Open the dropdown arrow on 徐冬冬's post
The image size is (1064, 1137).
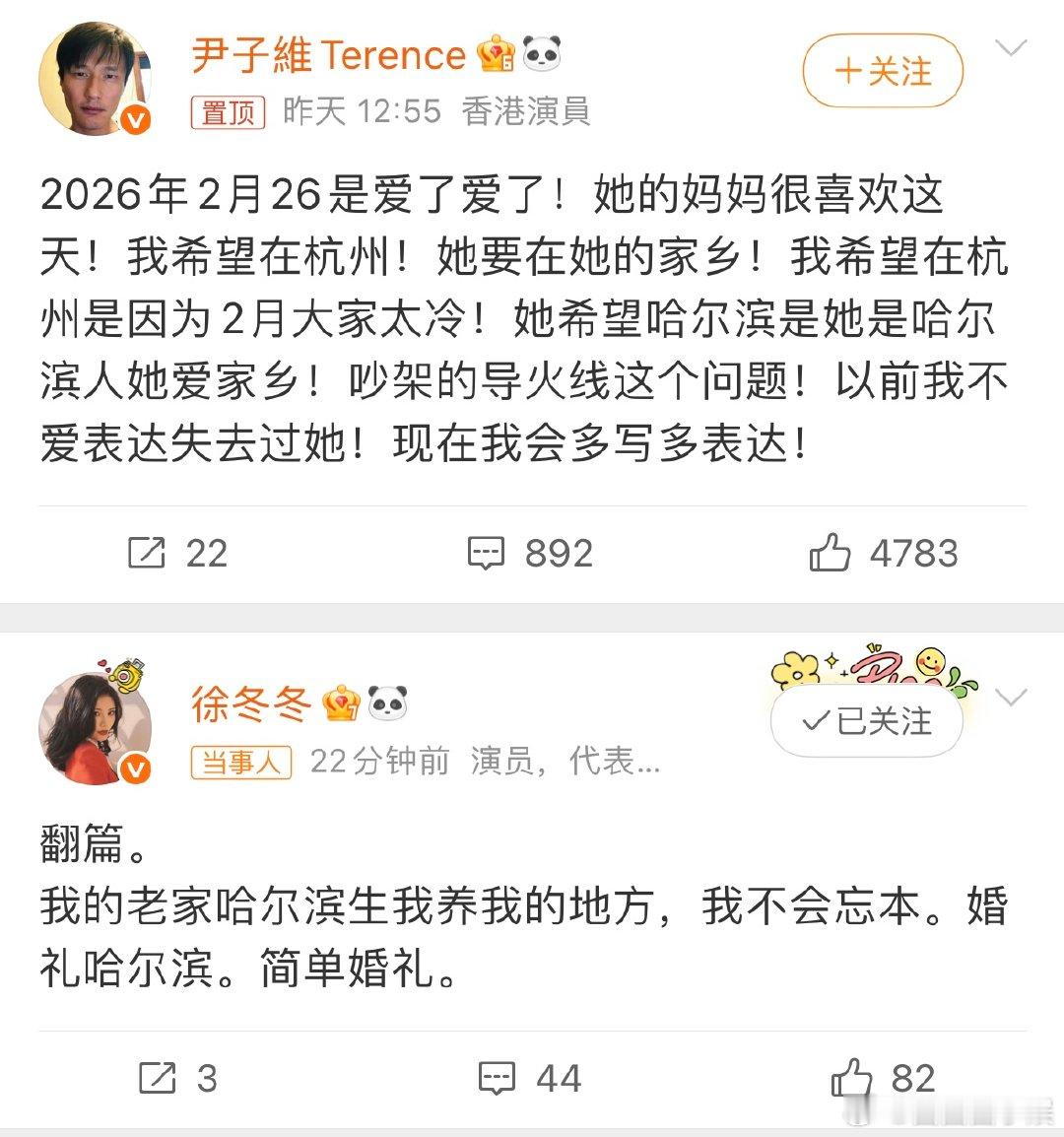tap(1010, 698)
